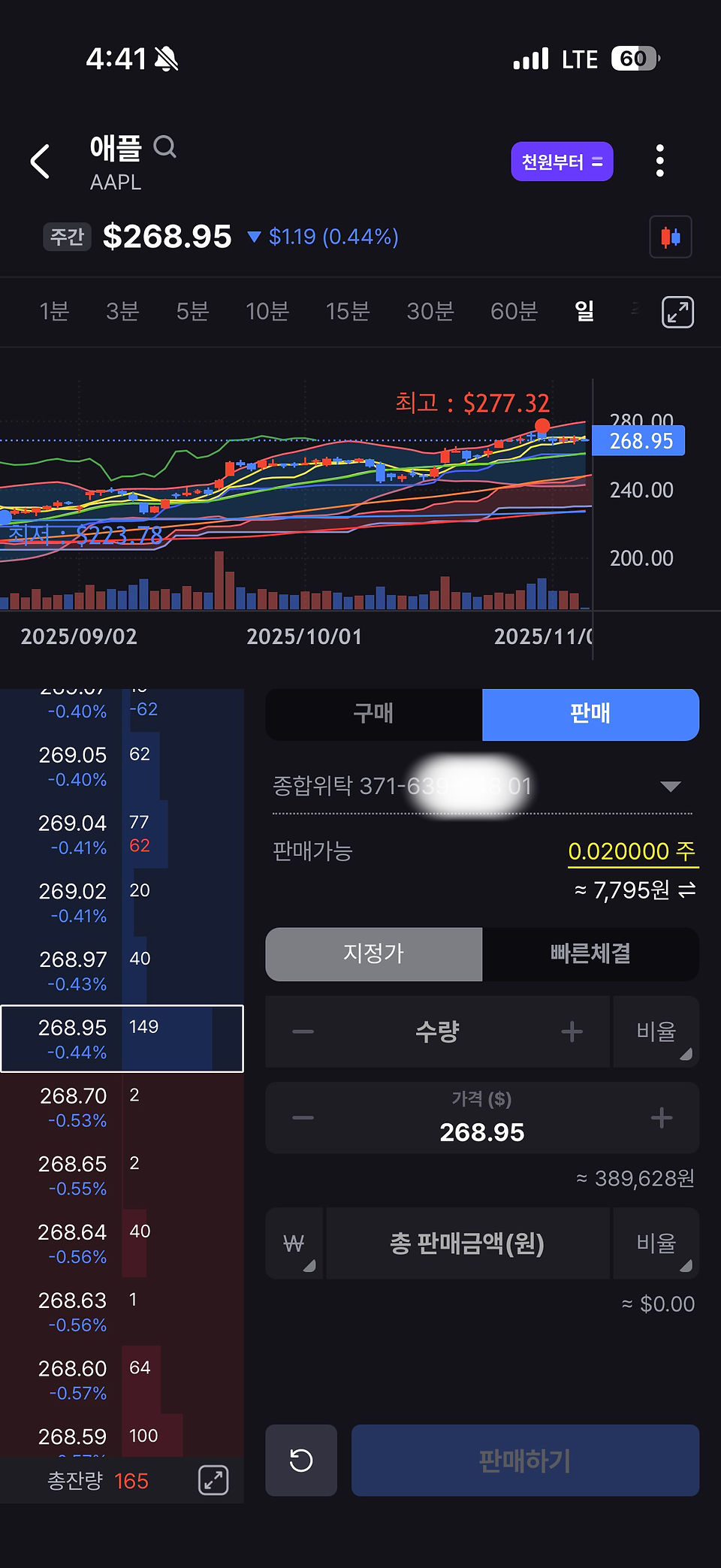Tap the candlestick chart type icon
The width and height of the screenshot is (721, 1568).
tap(670, 237)
